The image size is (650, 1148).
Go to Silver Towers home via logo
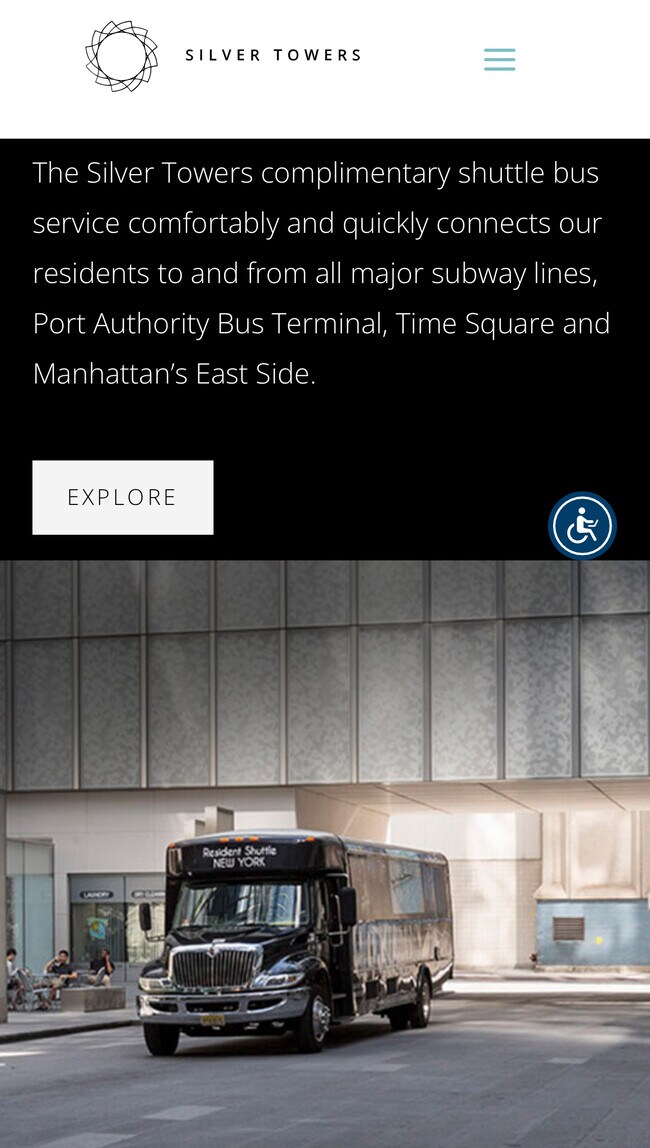[222, 56]
